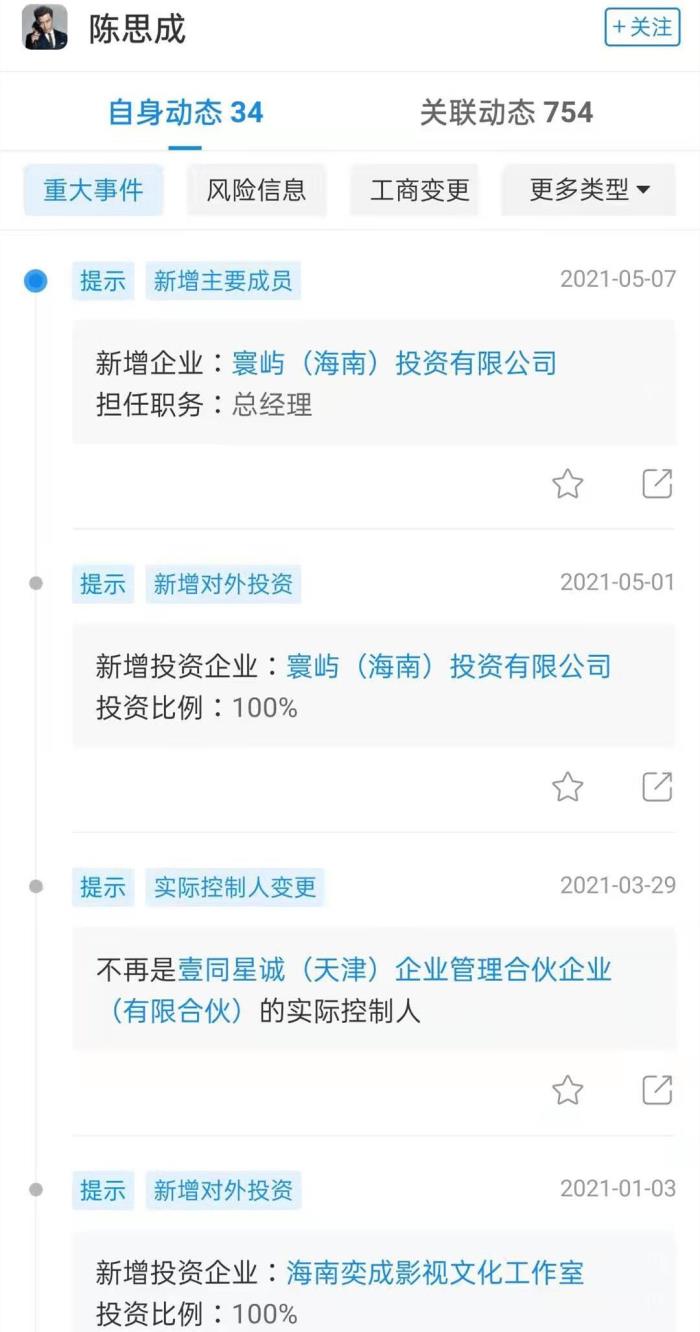The height and width of the screenshot is (1332, 700).
Task: Select the 自身动态 tab
Action: pyautogui.click(x=185, y=112)
